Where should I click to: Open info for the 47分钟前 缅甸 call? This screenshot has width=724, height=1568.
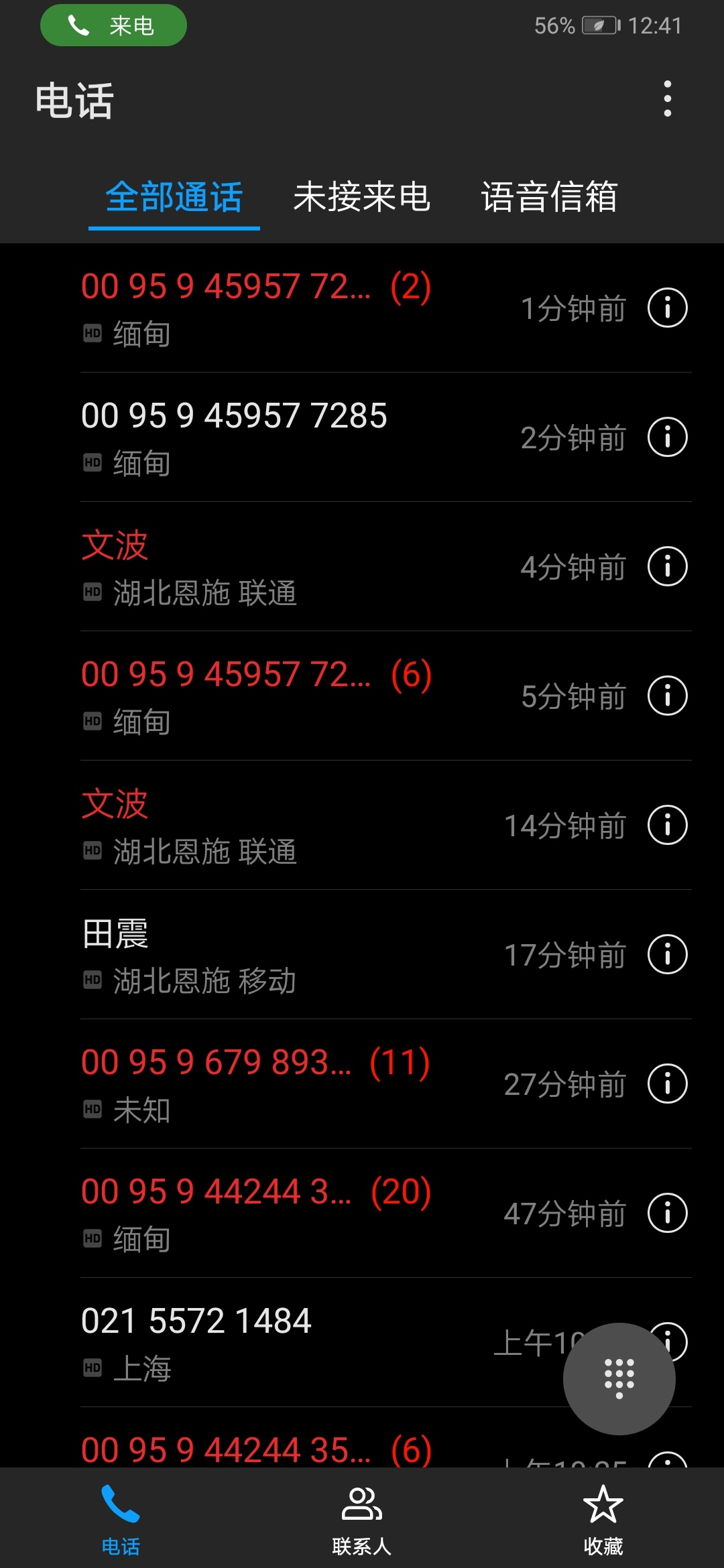tap(667, 1213)
